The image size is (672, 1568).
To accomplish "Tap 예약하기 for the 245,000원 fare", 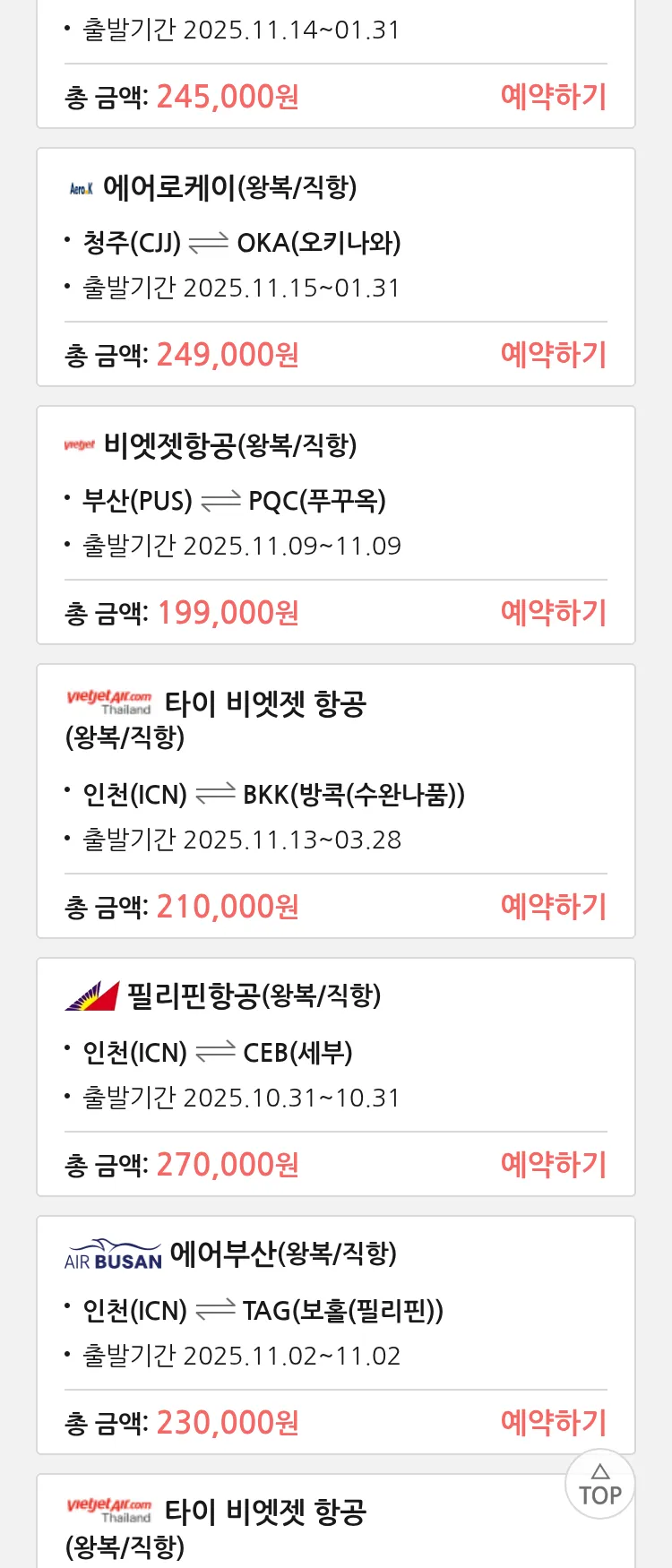I will coord(553,96).
